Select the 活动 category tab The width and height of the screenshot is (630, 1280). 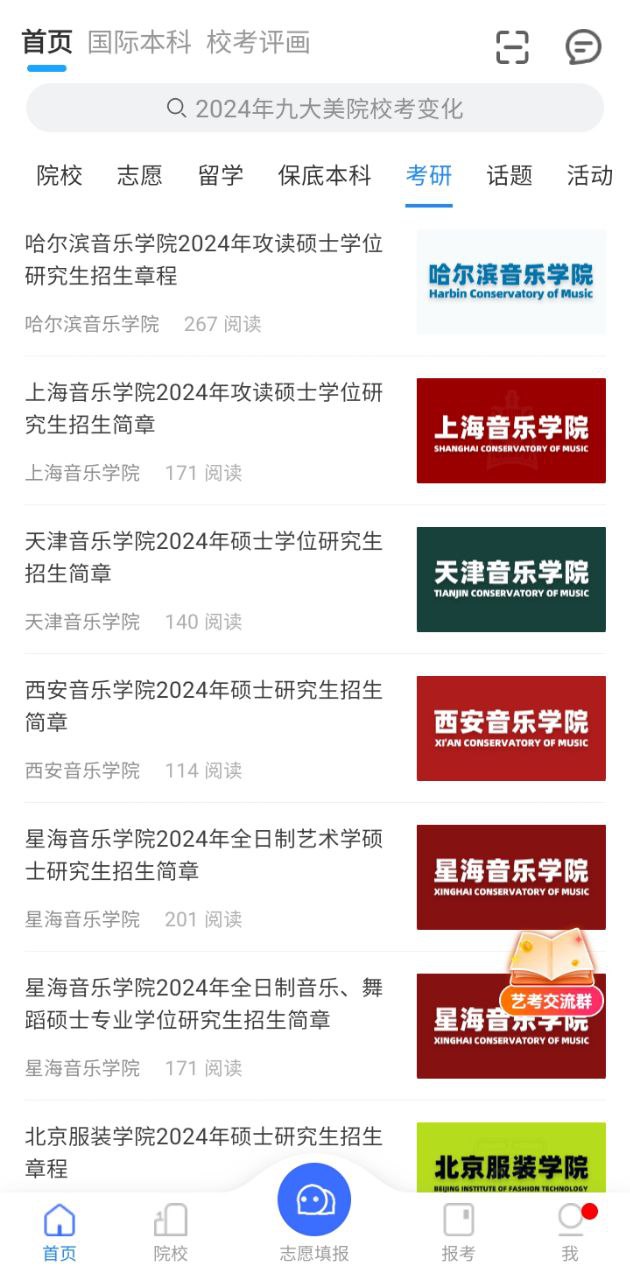(590, 176)
